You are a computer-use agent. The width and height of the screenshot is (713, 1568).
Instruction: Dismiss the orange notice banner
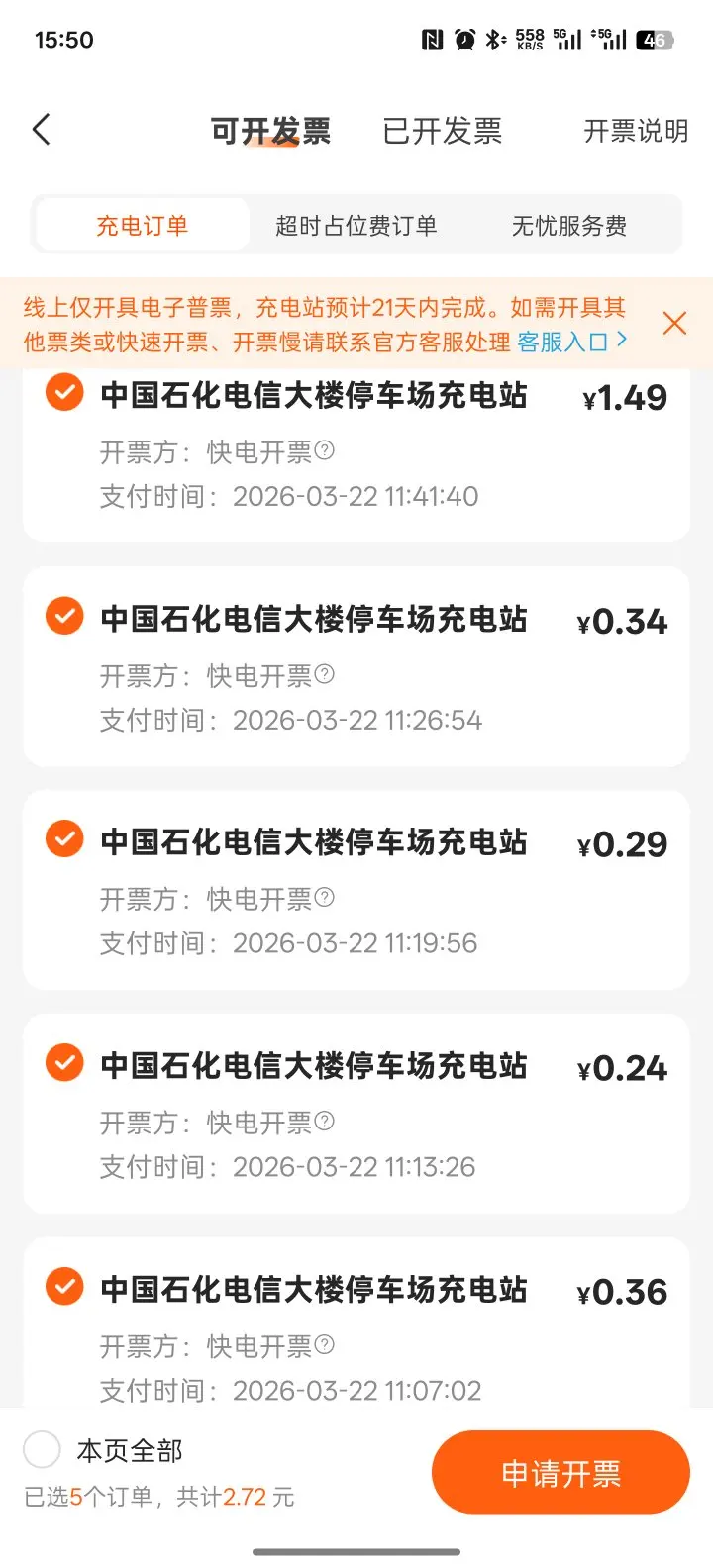click(x=674, y=323)
